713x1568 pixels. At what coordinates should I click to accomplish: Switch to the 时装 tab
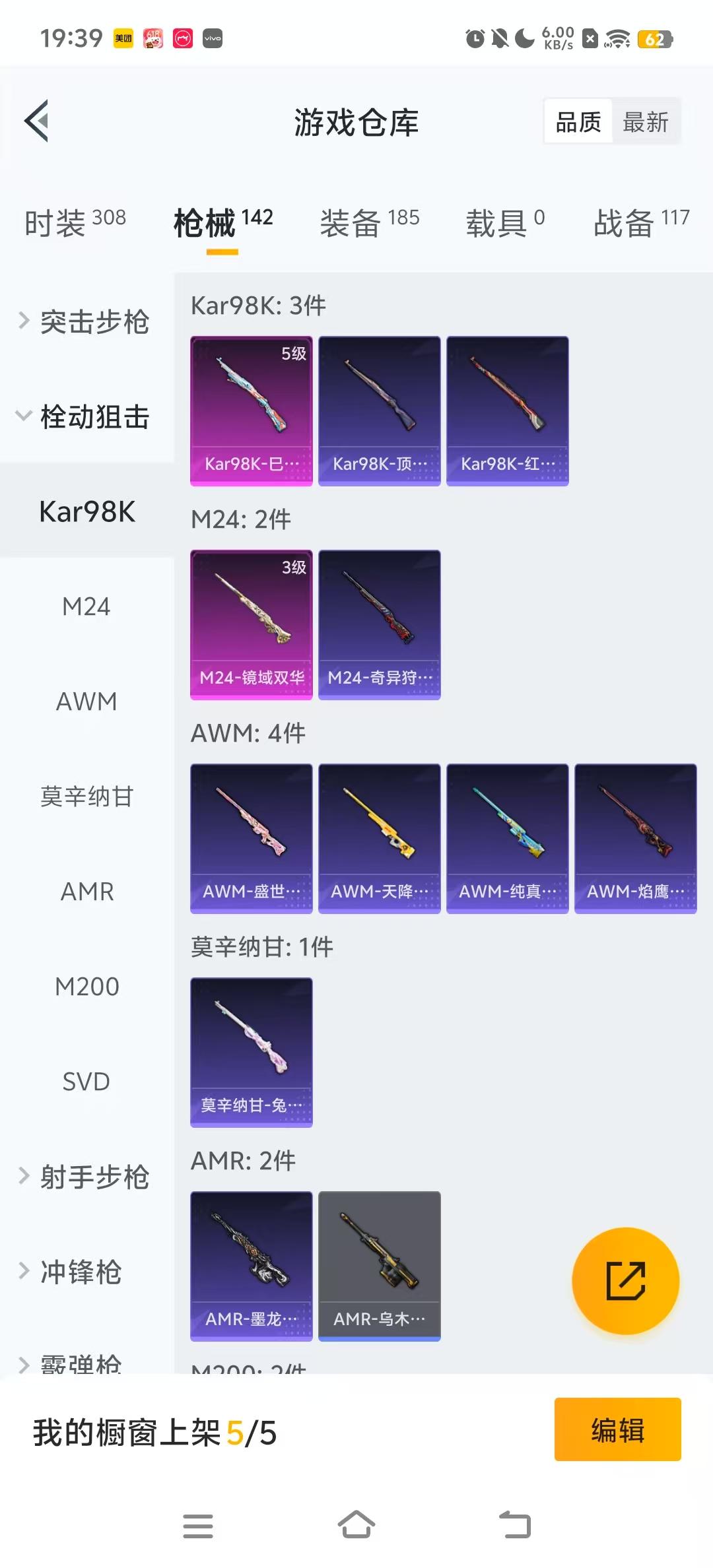75,222
